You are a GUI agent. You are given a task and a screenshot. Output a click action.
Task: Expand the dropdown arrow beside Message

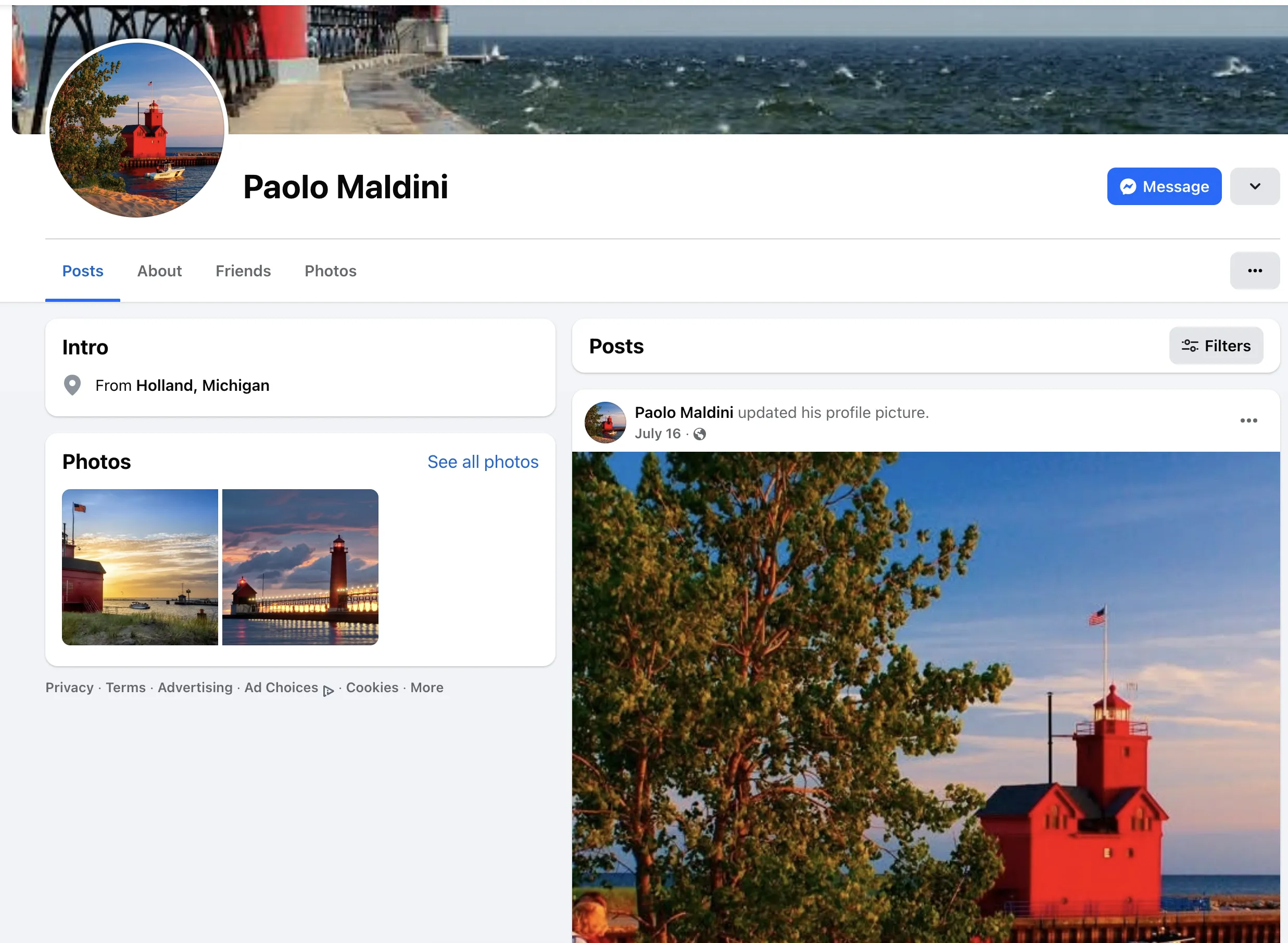tap(1254, 187)
